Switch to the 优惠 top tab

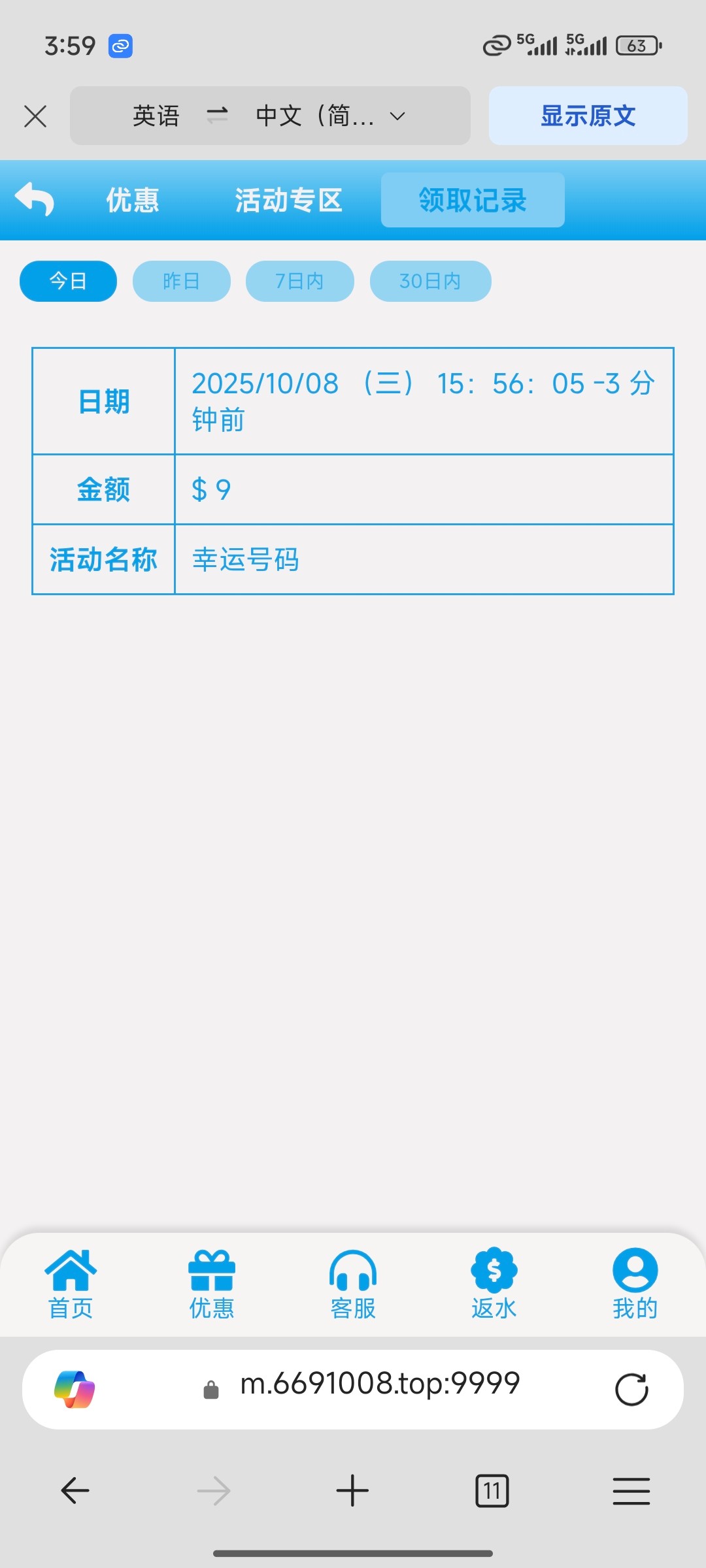pos(133,200)
